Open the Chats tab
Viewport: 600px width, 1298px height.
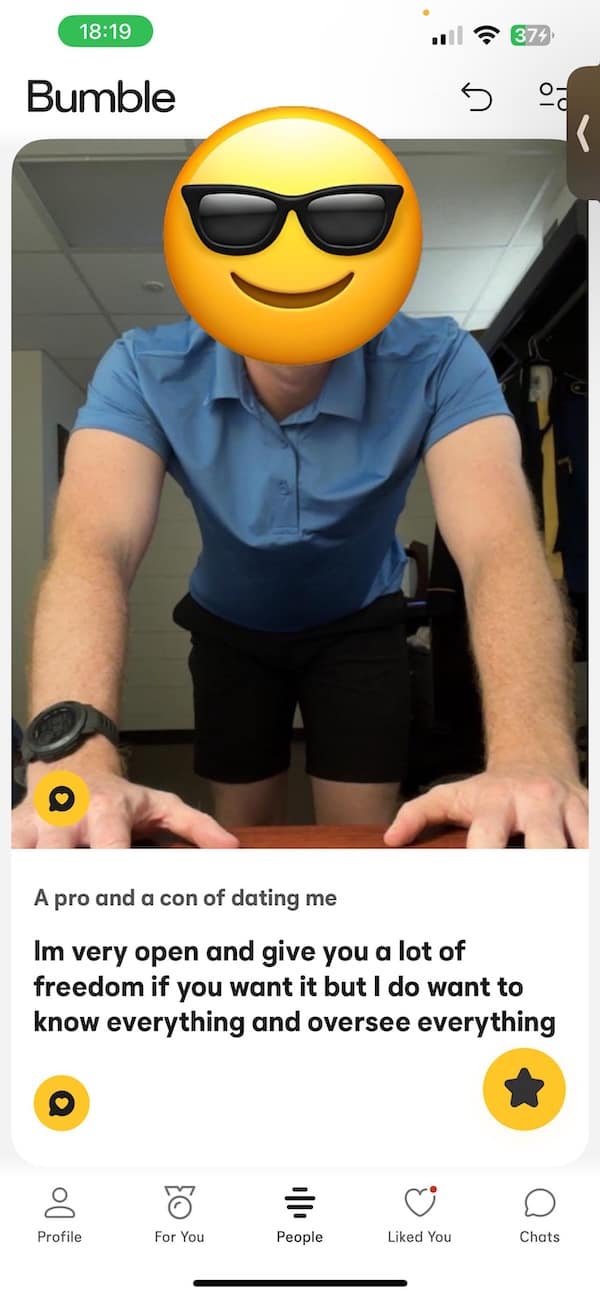point(539,1214)
